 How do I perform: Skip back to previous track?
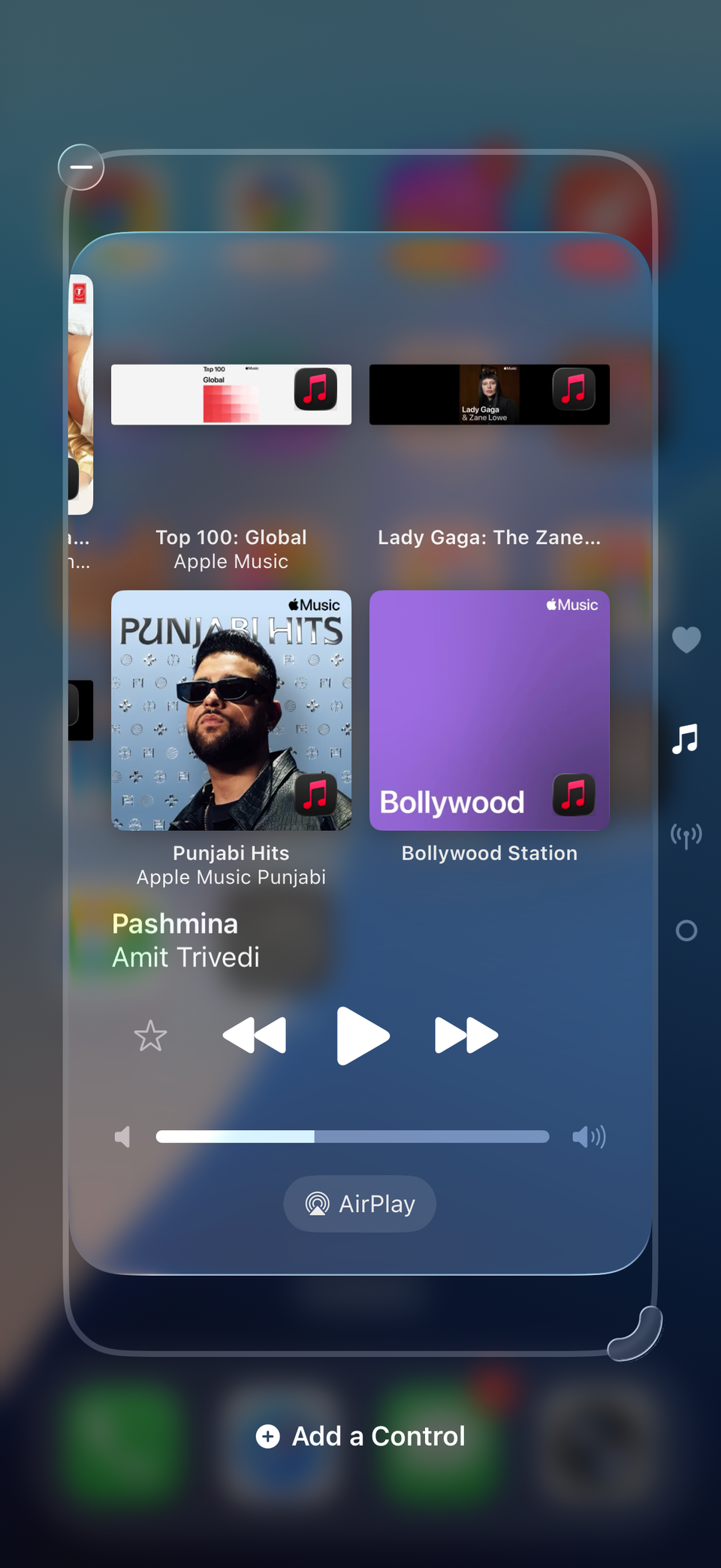click(x=255, y=1035)
